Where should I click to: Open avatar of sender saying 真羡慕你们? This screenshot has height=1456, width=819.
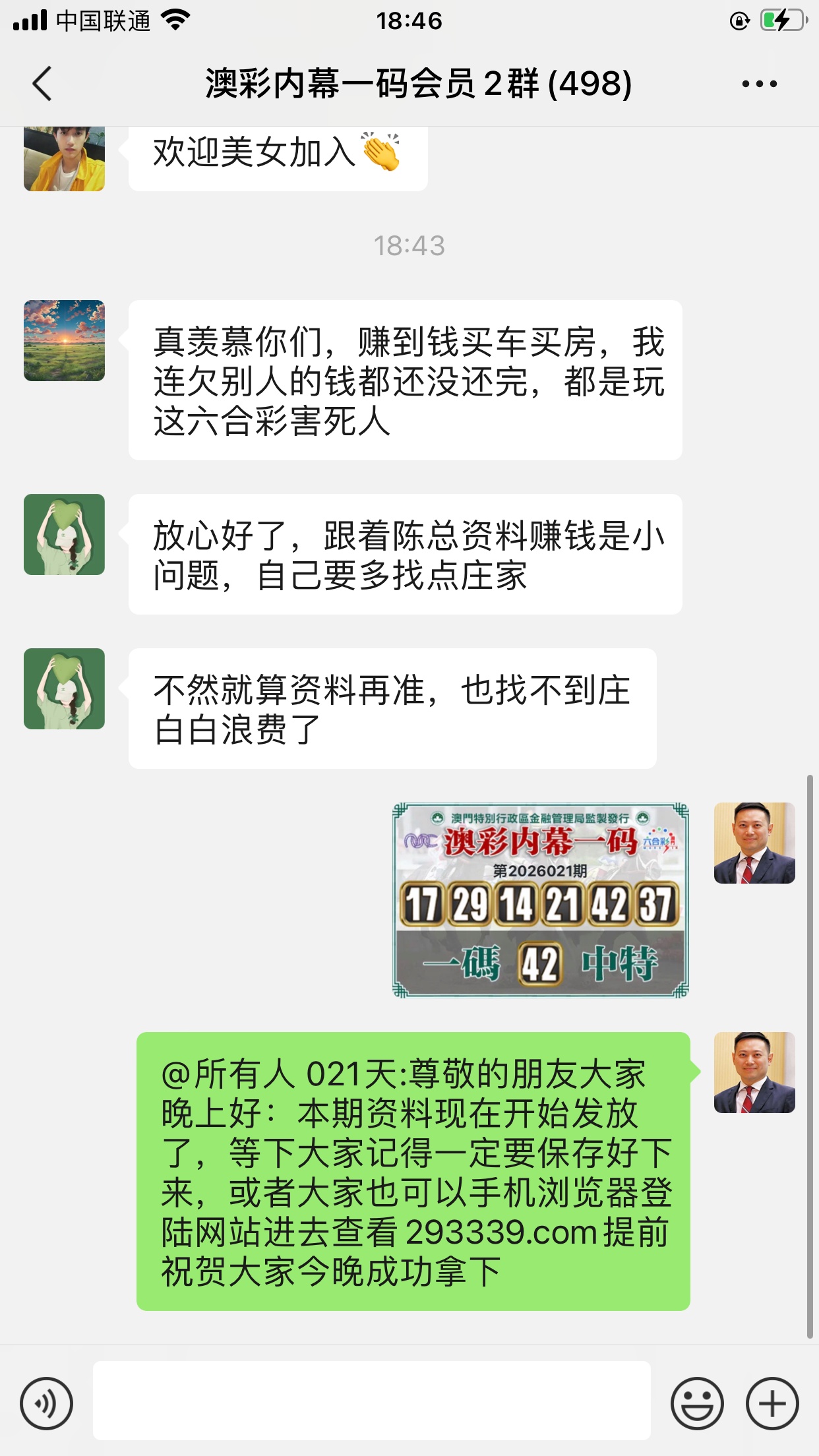[x=64, y=340]
